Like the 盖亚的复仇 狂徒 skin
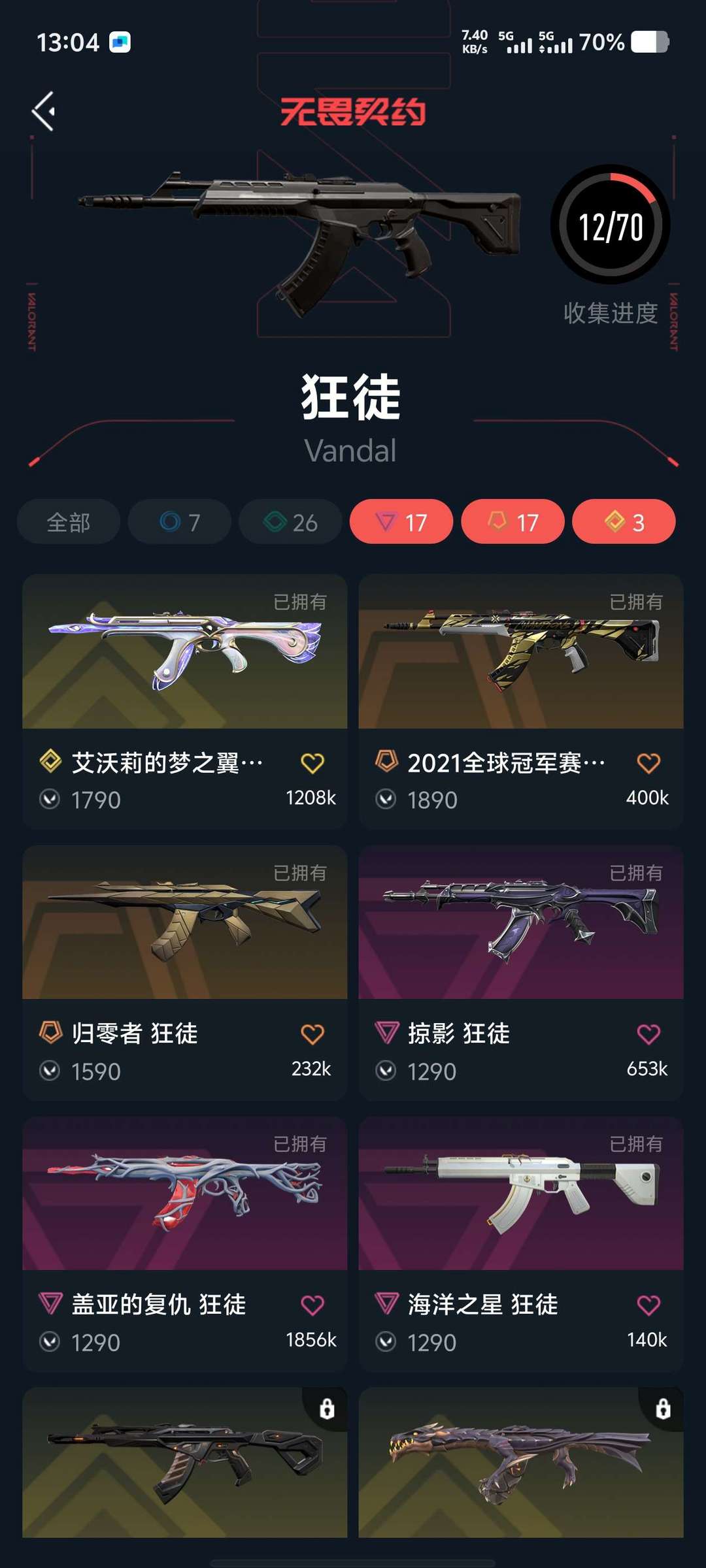 pyautogui.click(x=312, y=1305)
